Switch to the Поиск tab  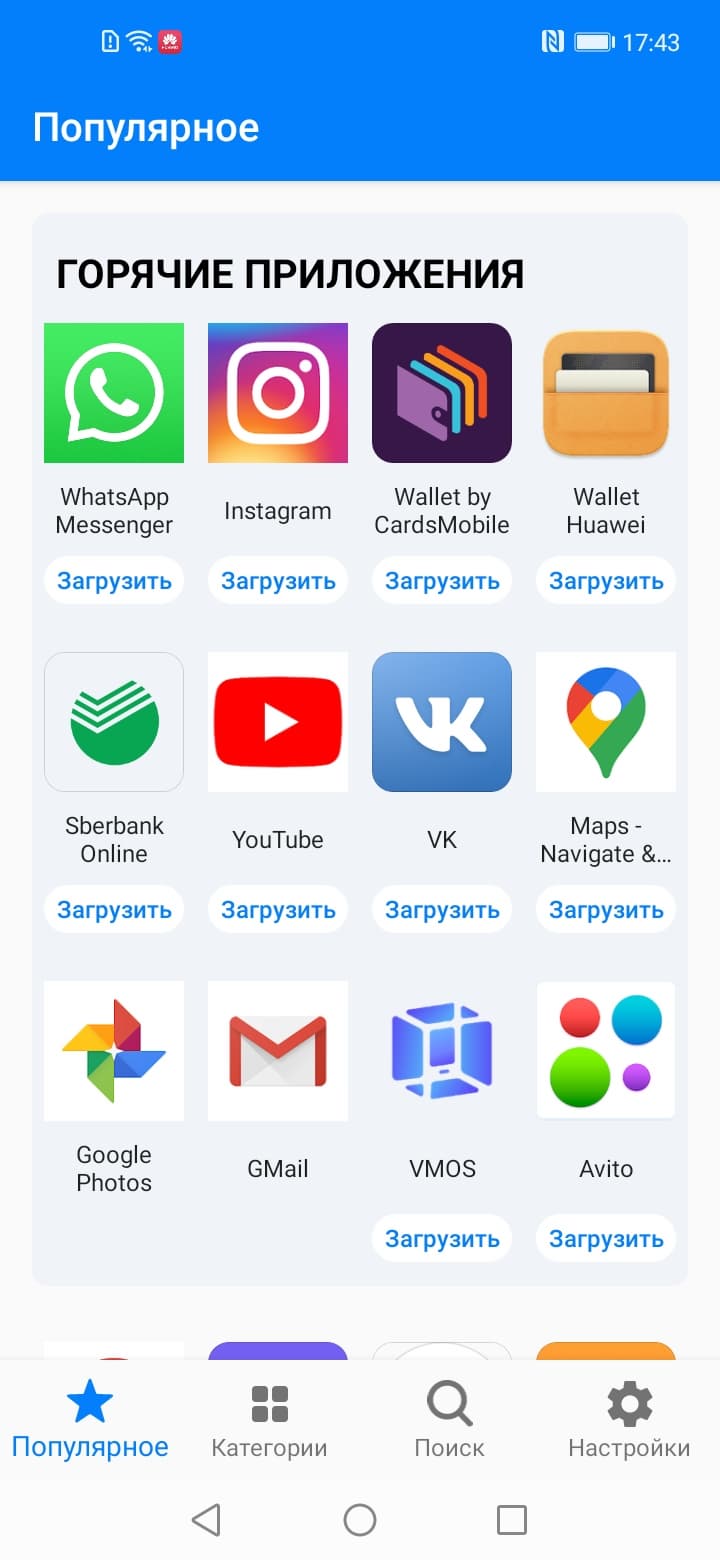(449, 1420)
